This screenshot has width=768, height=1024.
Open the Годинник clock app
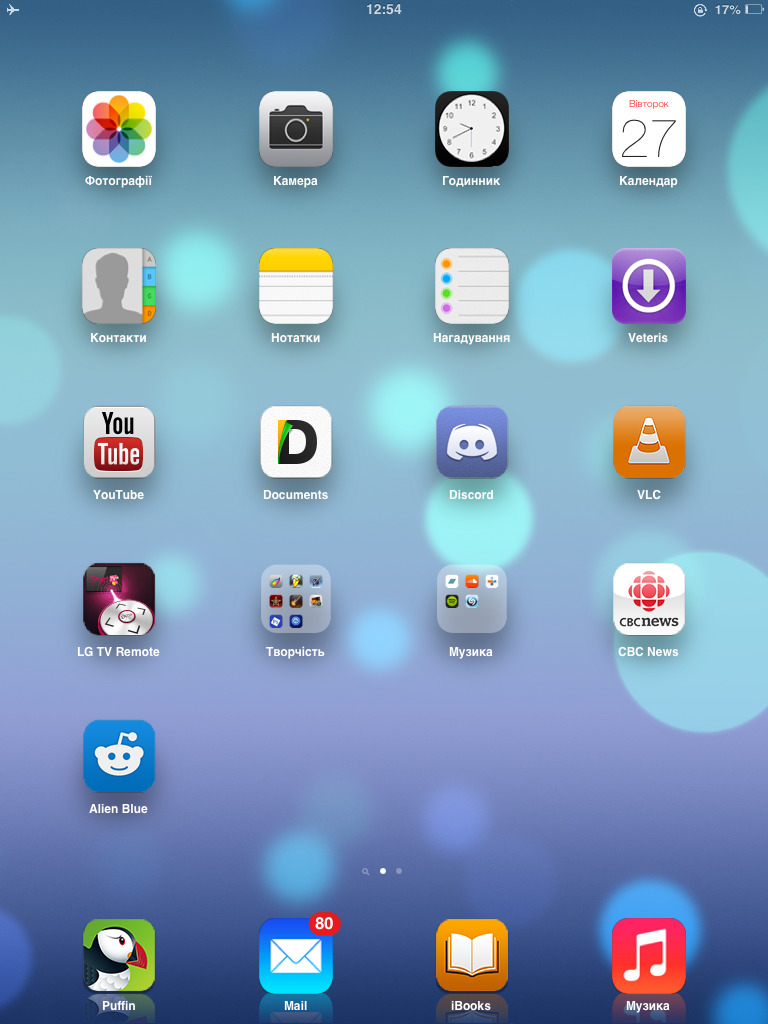tap(472, 129)
